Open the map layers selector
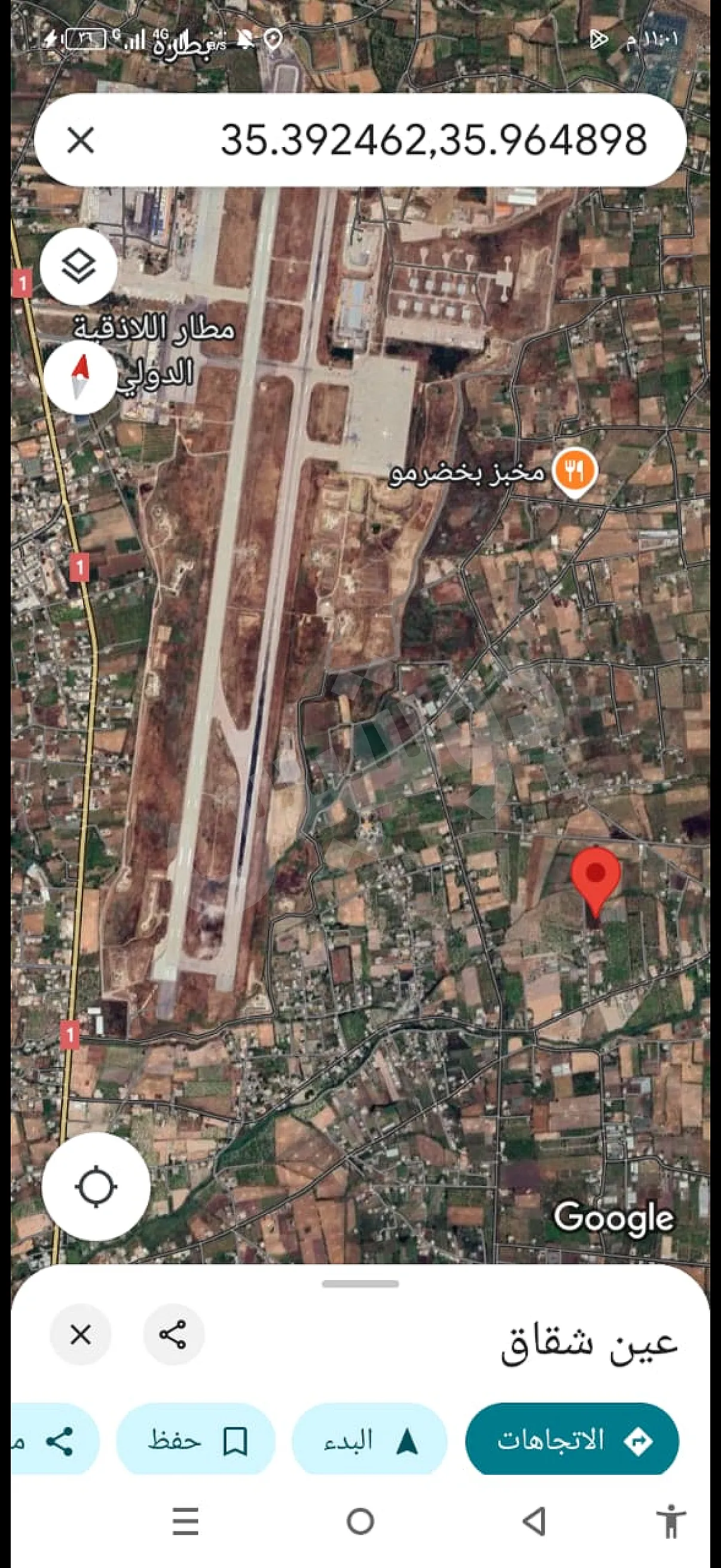This screenshot has width=721, height=1568. [x=79, y=267]
